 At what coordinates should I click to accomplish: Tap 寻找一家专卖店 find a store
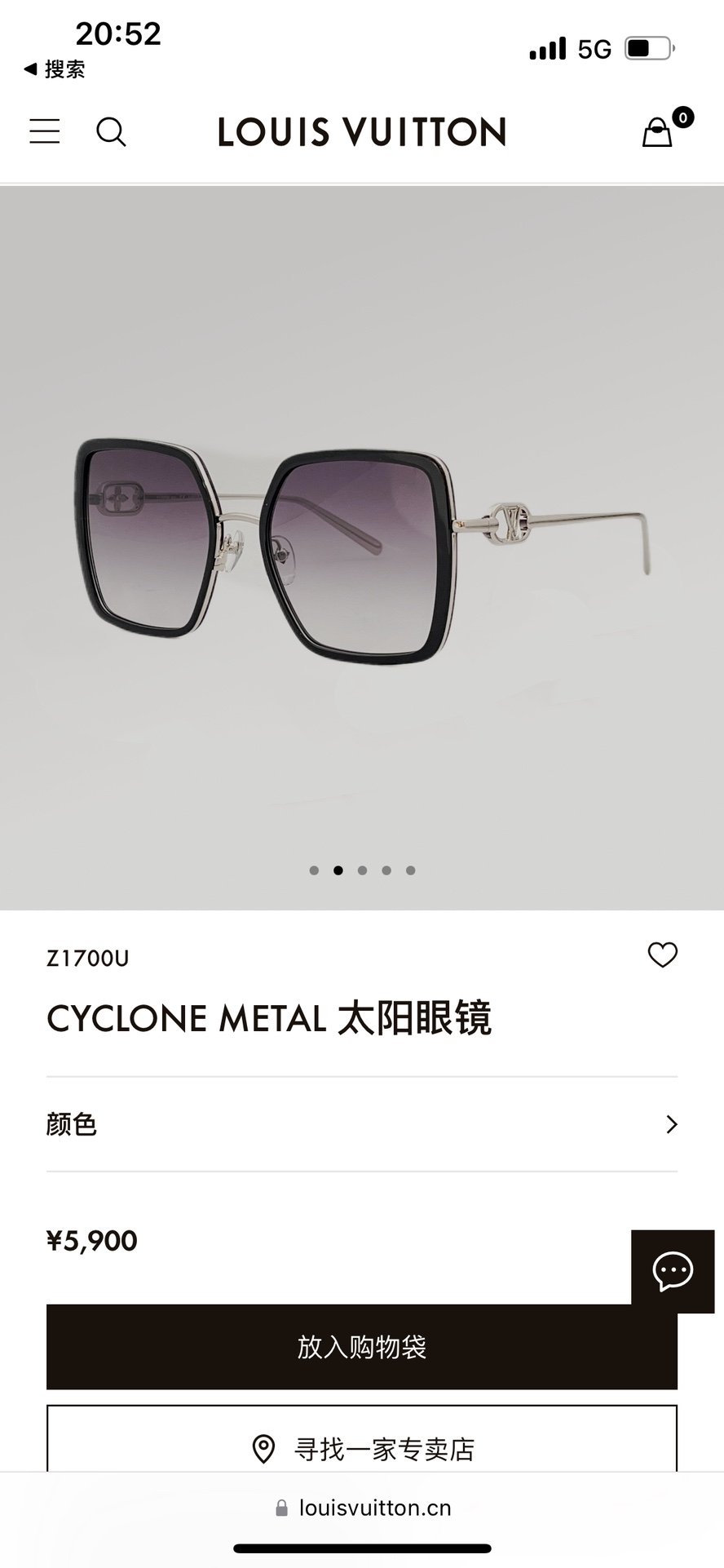click(361, 1449)
